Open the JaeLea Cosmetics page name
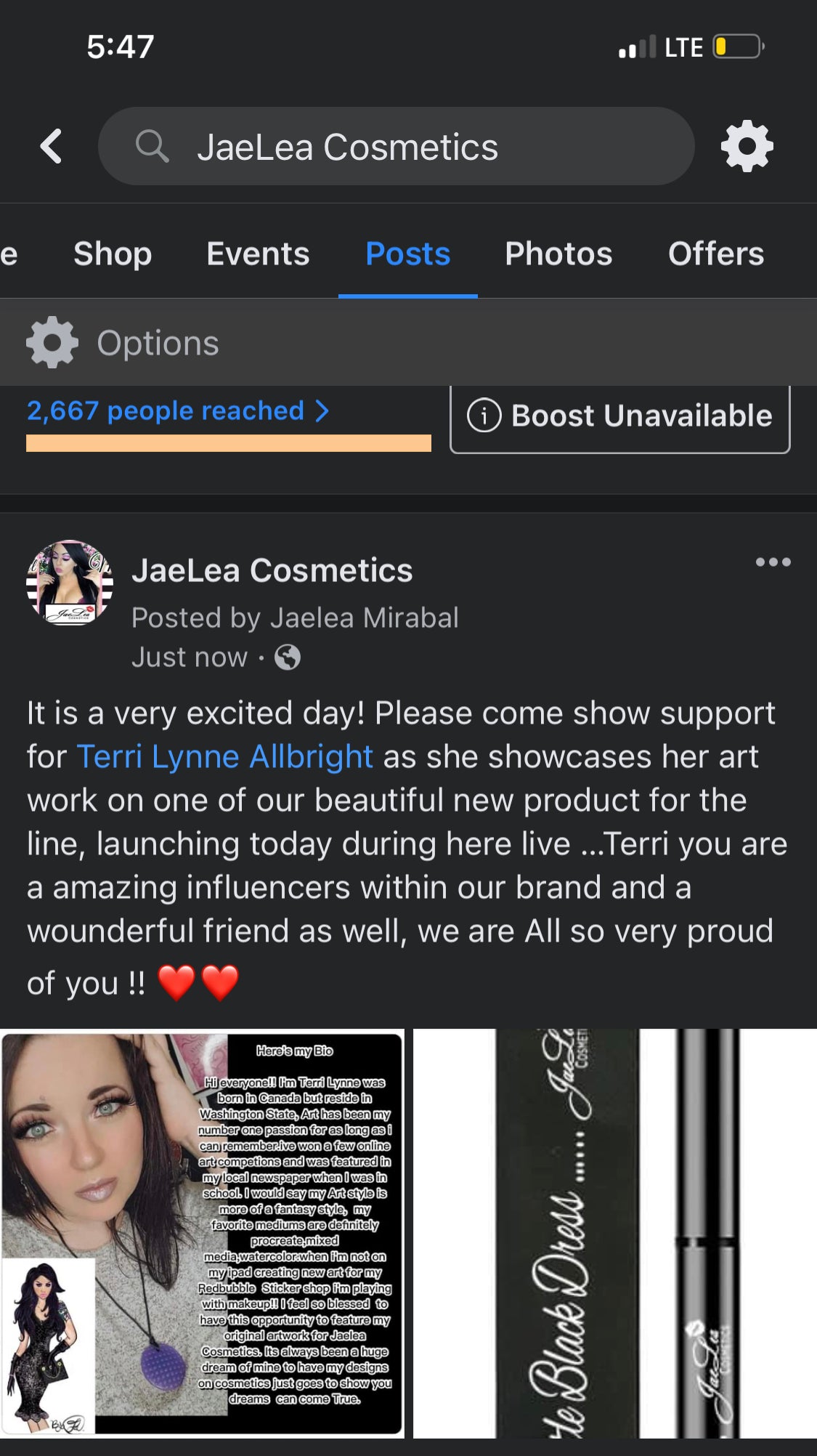817x1456 pixels. [x=272, y=570]
